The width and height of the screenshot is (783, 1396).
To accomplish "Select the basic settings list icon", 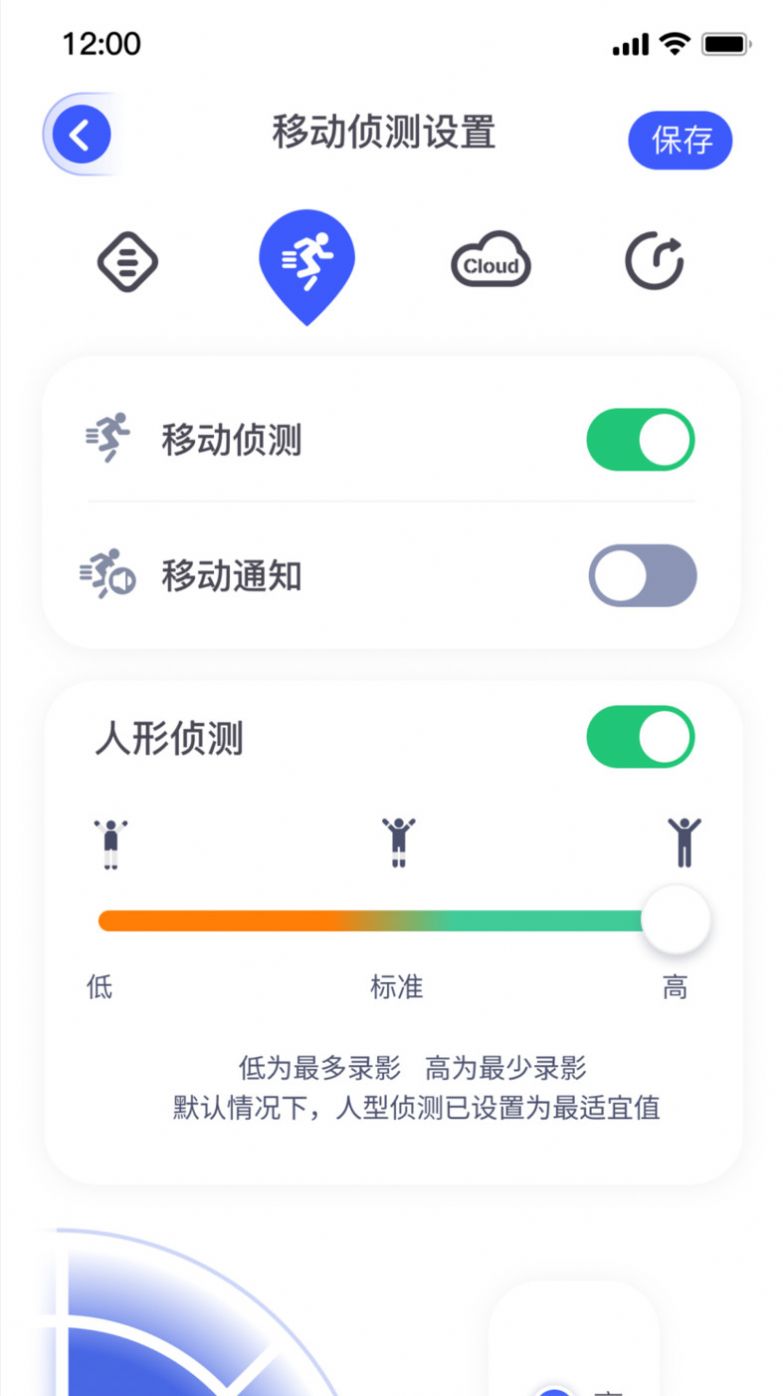I will pos(127,262).
